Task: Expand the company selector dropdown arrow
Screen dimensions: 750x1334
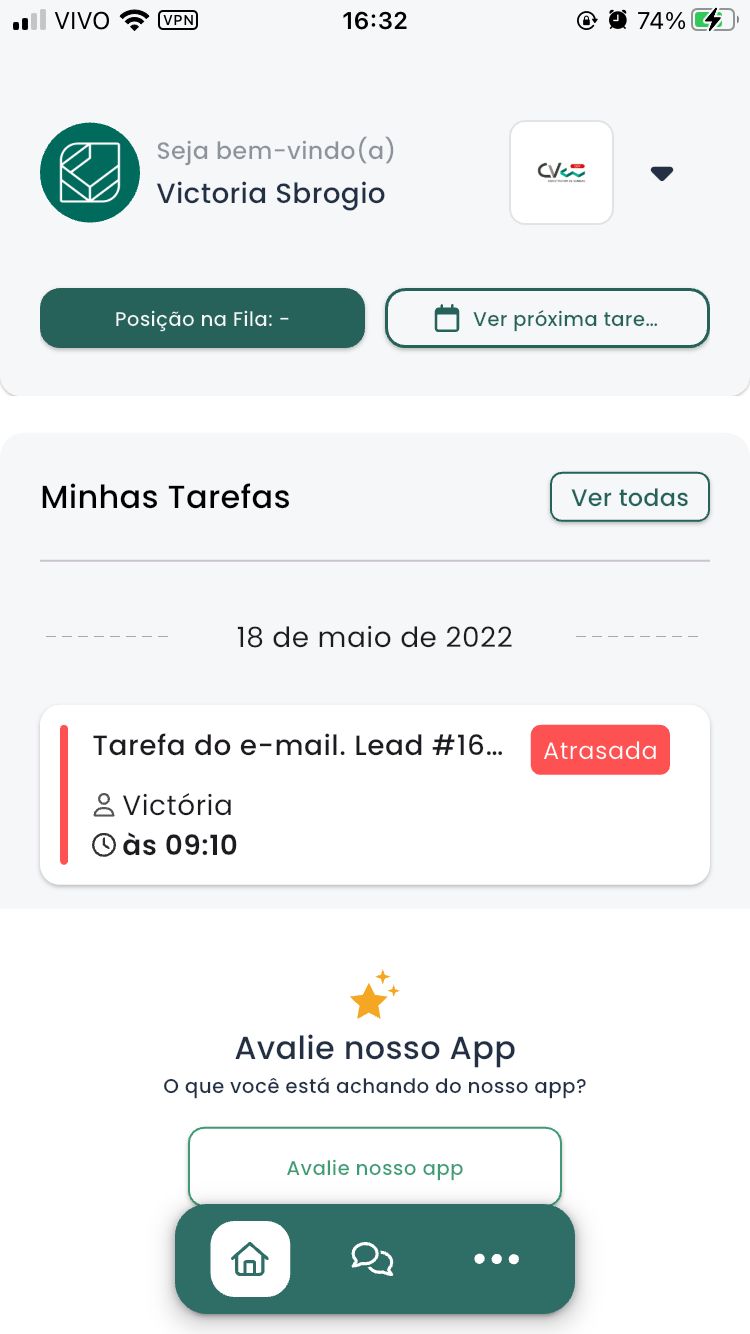Action: (661, 173)
